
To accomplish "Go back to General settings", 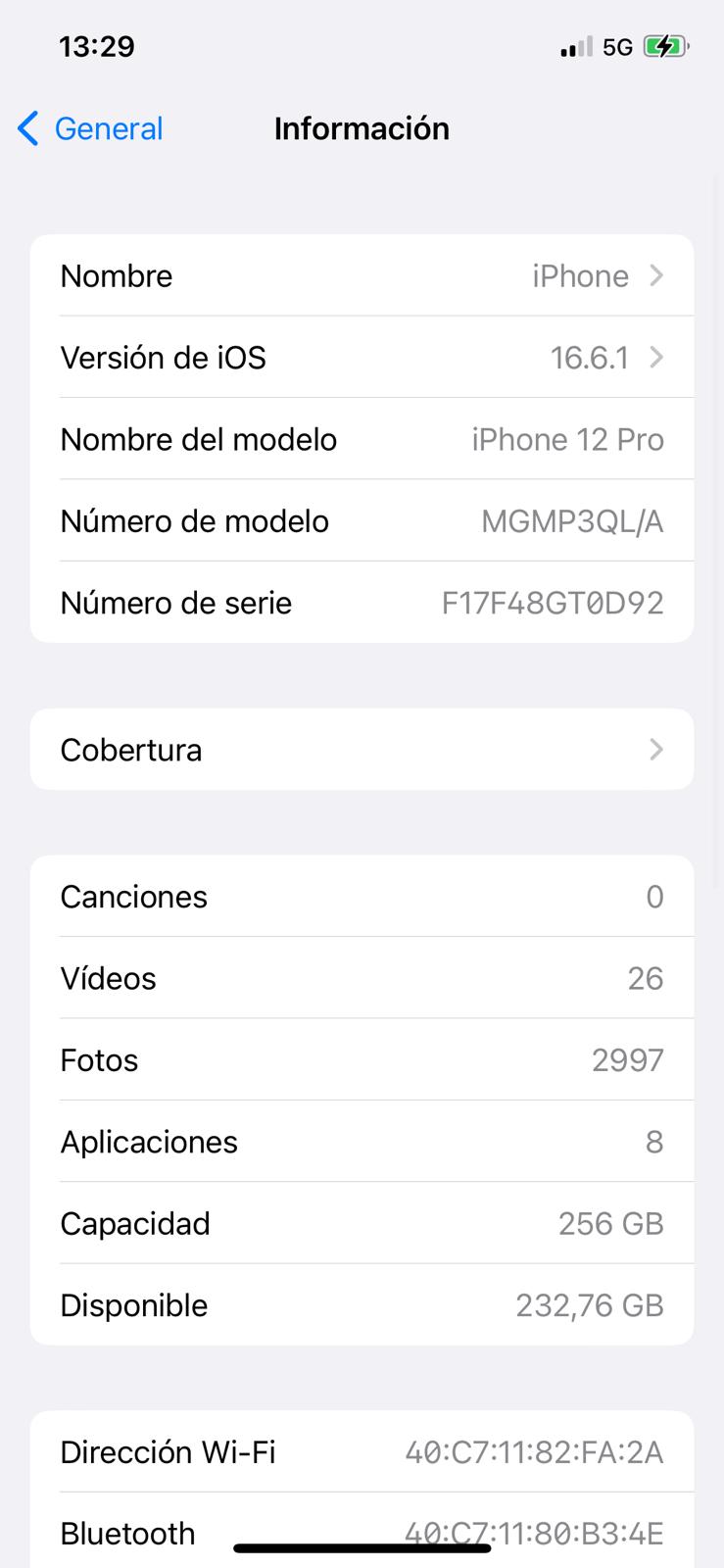I will click(90, 128).
